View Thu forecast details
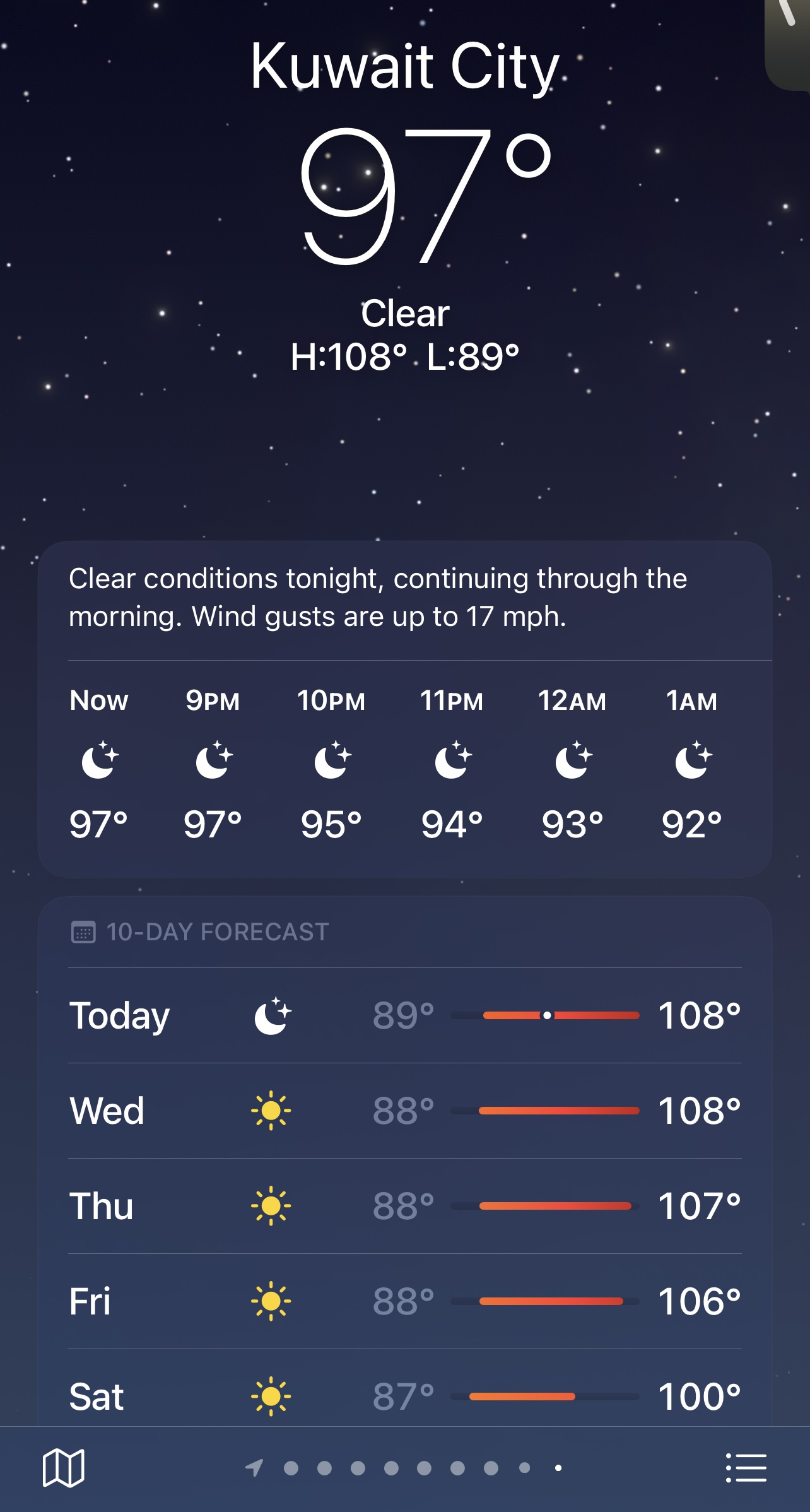 [x=405, y=1206]
